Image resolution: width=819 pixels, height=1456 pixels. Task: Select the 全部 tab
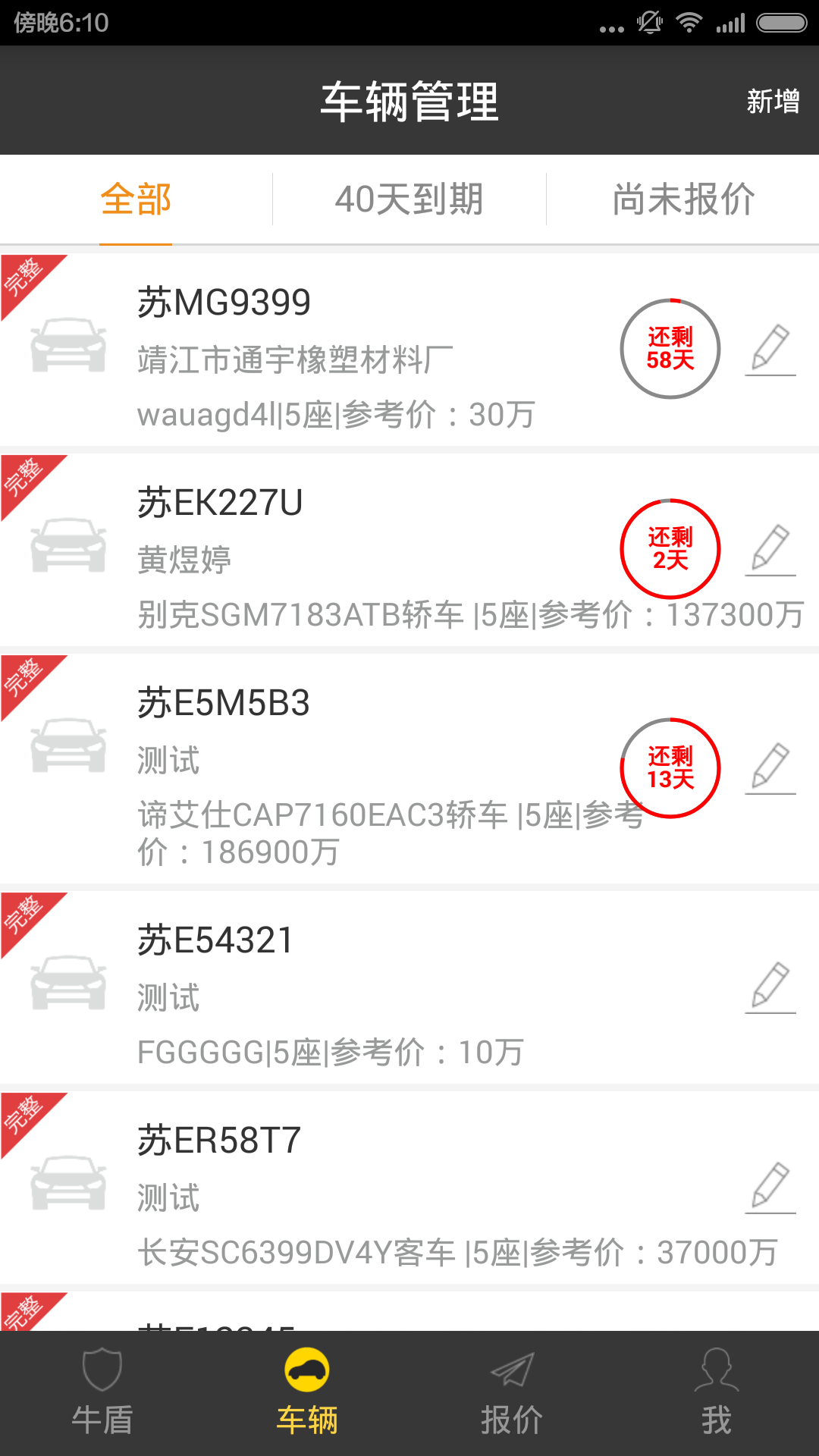136,199
